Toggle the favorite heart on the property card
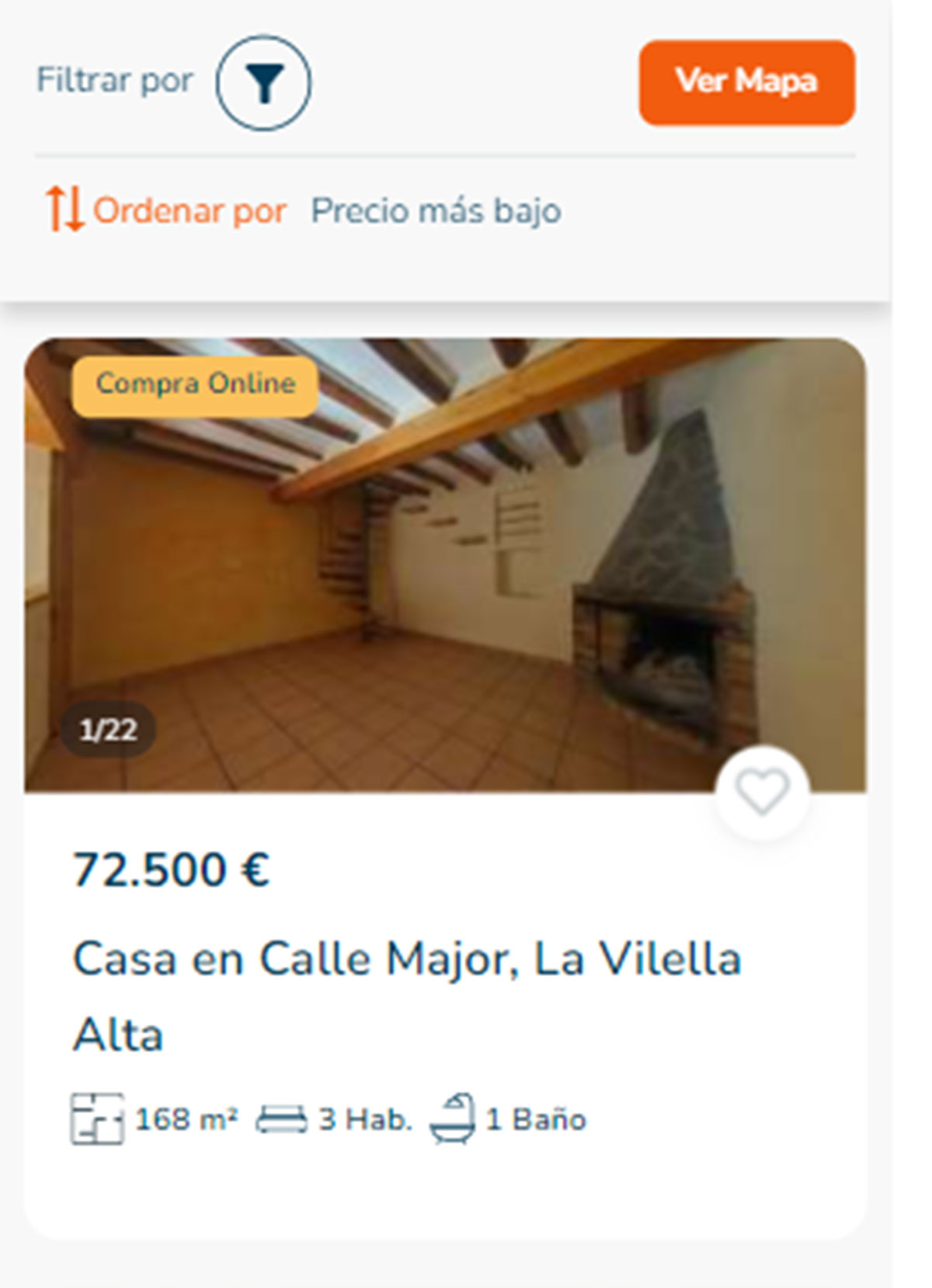The width and height of the screenshot is (932, 1288). (762, 790)
